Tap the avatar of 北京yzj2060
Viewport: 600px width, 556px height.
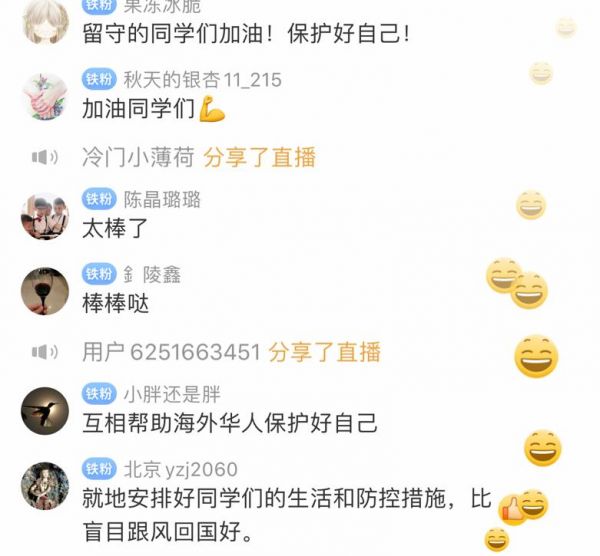click(x=45, y=487)
